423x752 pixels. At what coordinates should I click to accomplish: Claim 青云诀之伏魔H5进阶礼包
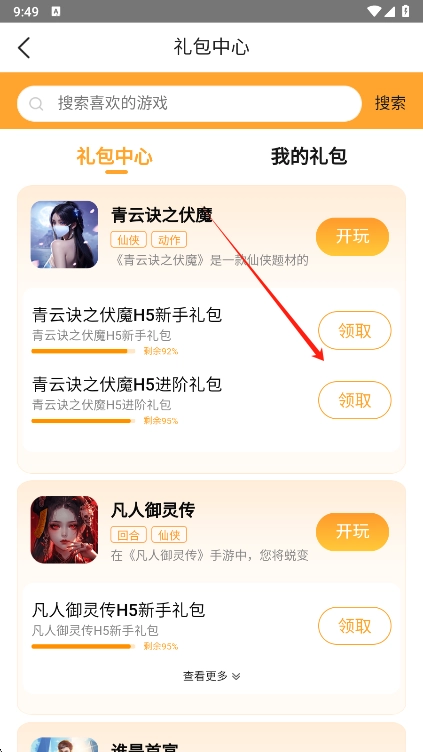(x=355, y=400)
